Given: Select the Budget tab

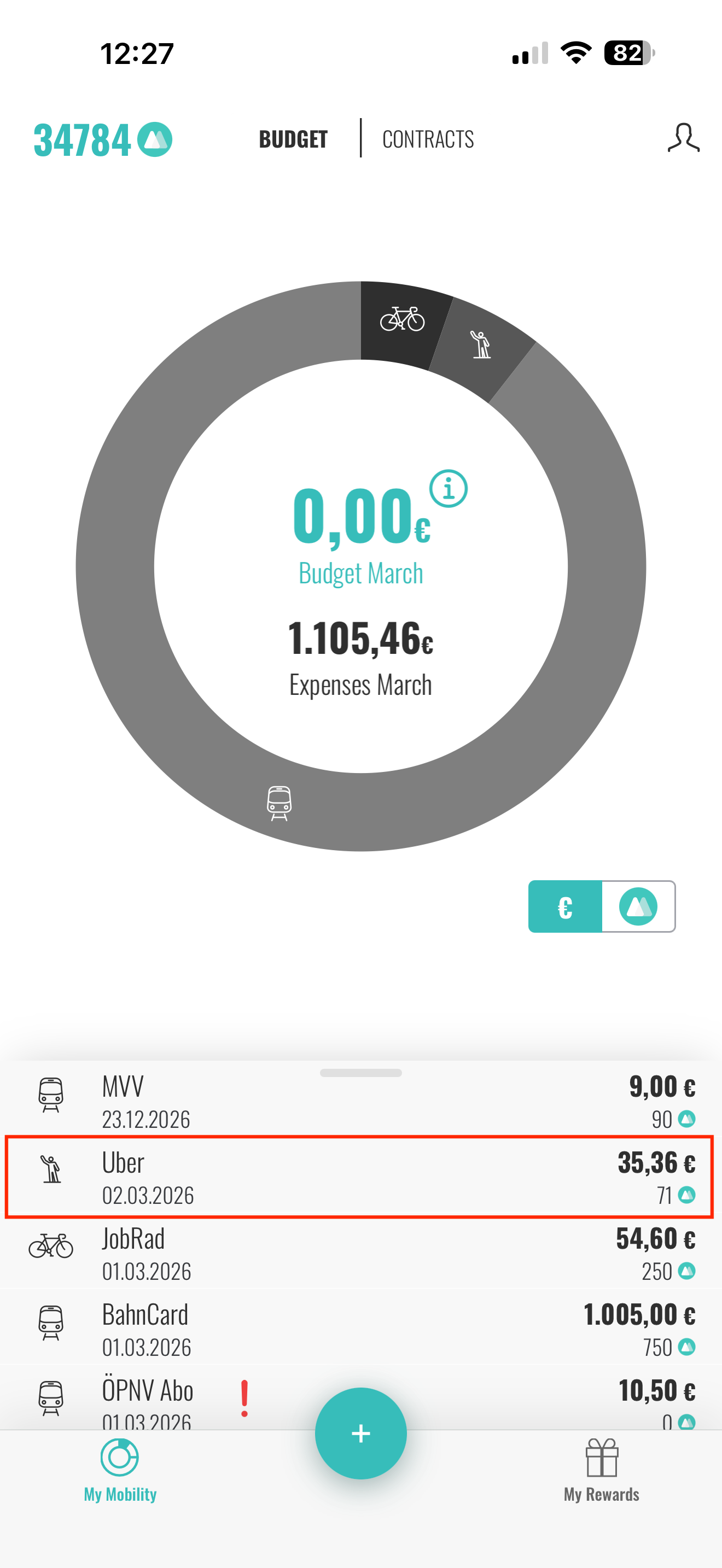Looking at the screenshot, I should pyautogui.click(x=293, y=139).
